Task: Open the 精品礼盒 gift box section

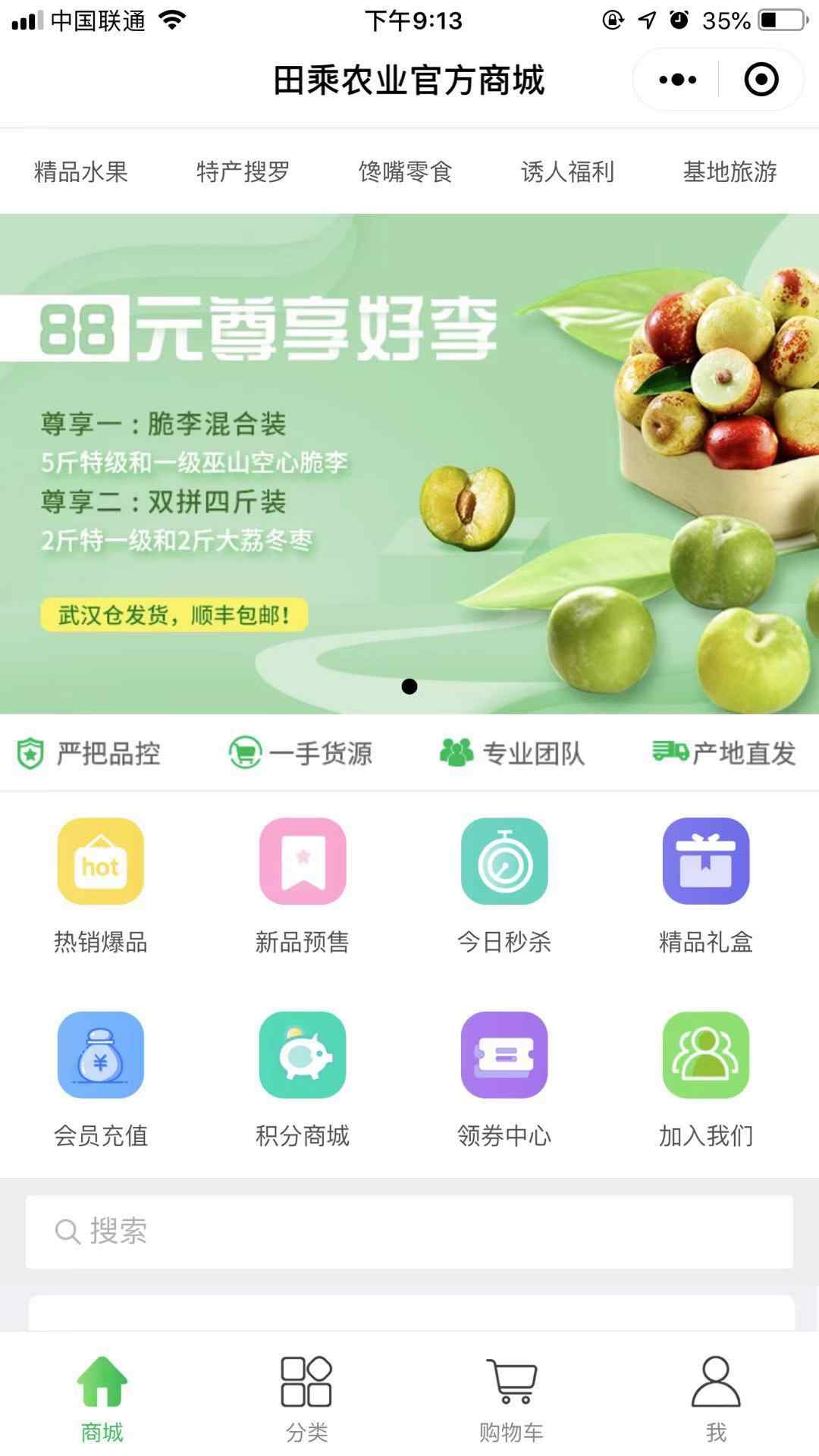Action: tap(706, 885)
